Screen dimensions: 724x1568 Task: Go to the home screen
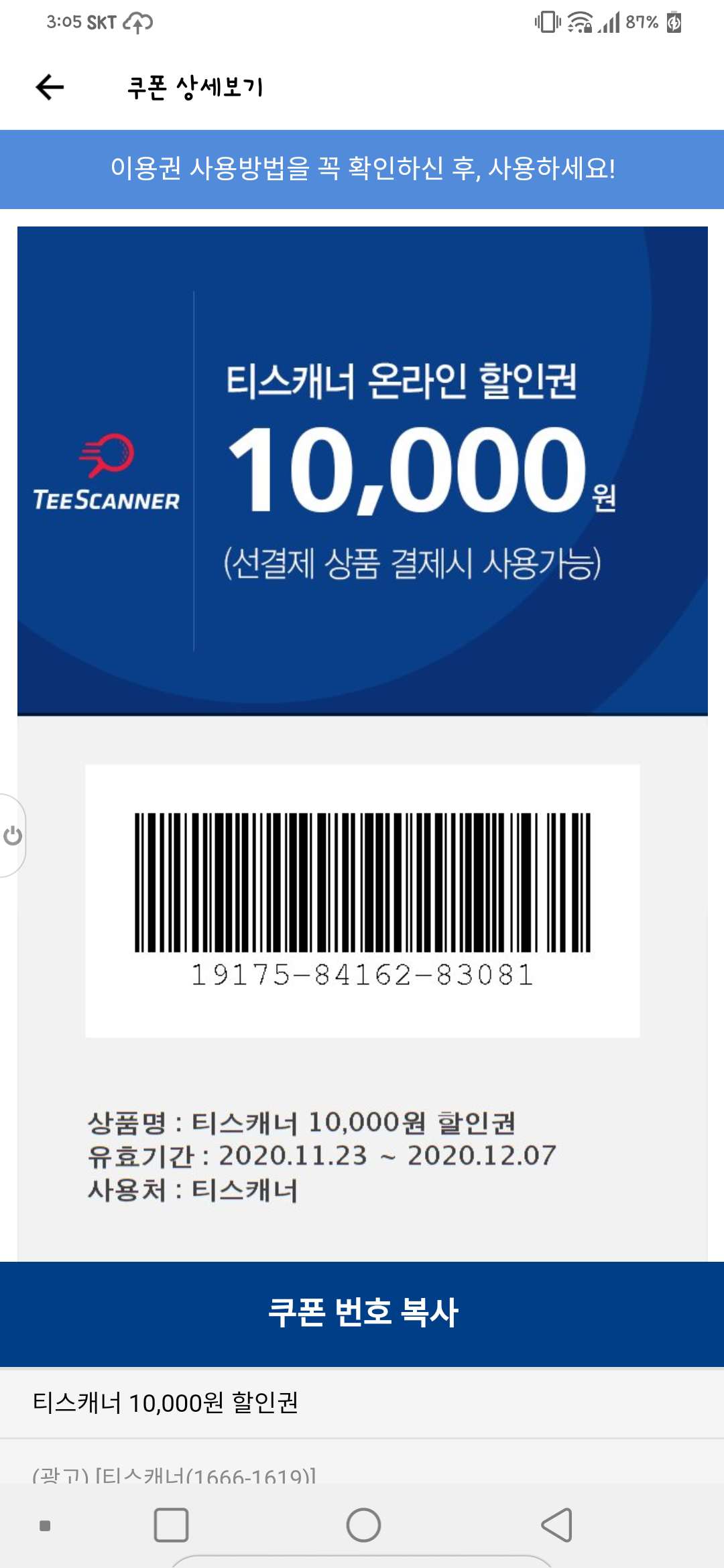[363, 1525]
